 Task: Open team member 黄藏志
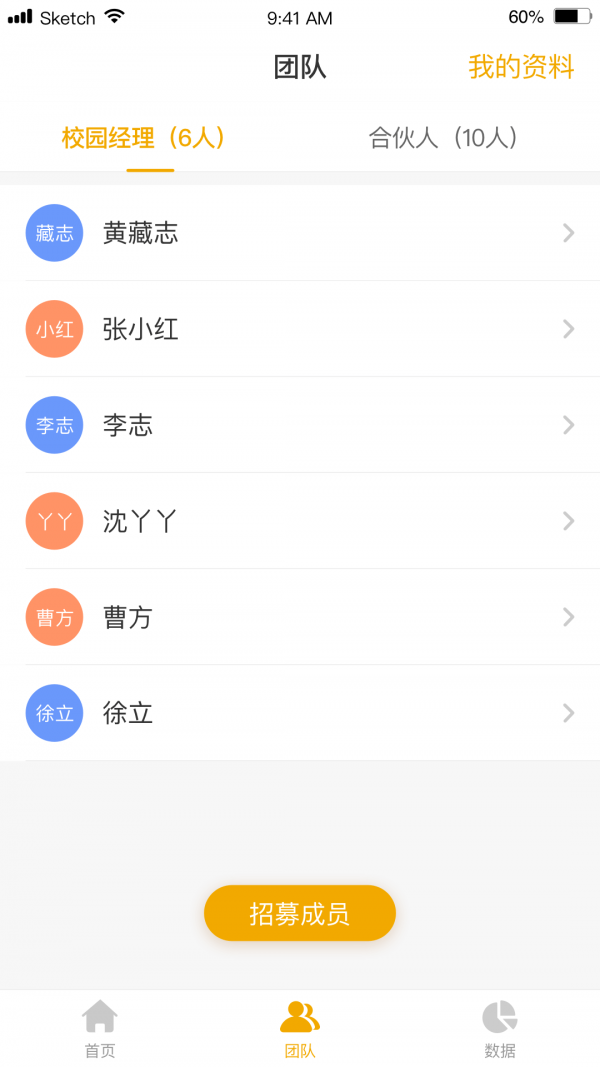click(x=300, y=233)
